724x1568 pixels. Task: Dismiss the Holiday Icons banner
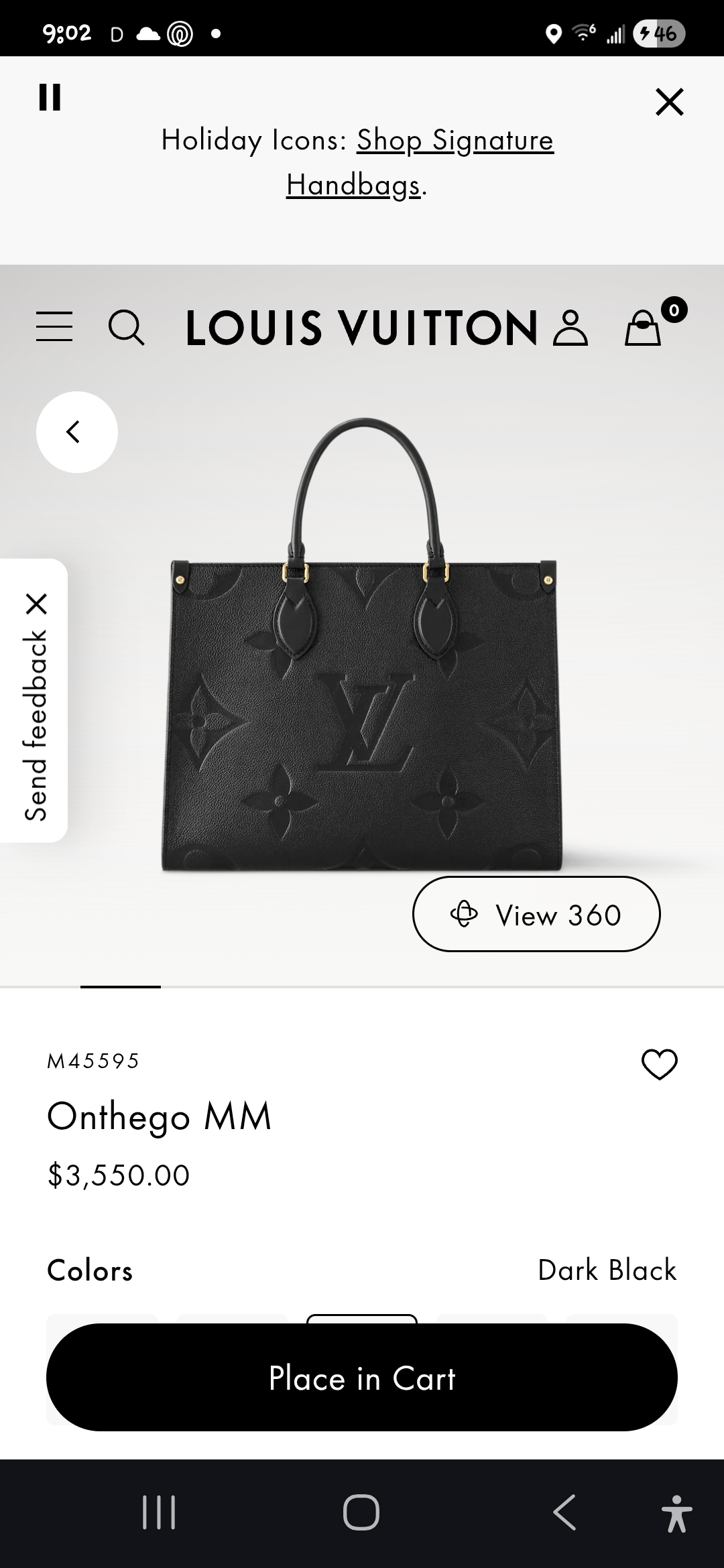click(x=669, y=102)
